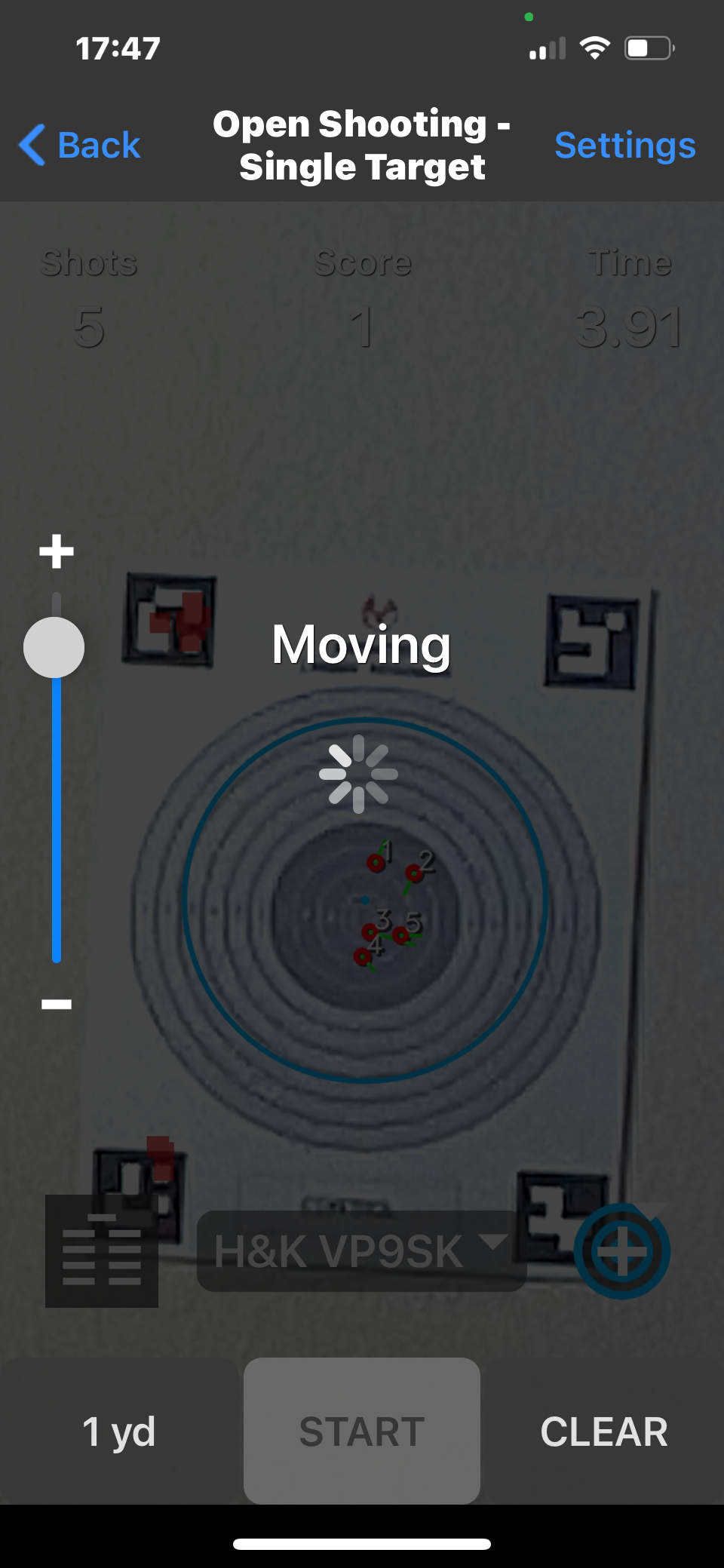Expand the H&K VP9SK firearm dropdown
This screenshot has height=1568, width=724.
(362, 1251)
